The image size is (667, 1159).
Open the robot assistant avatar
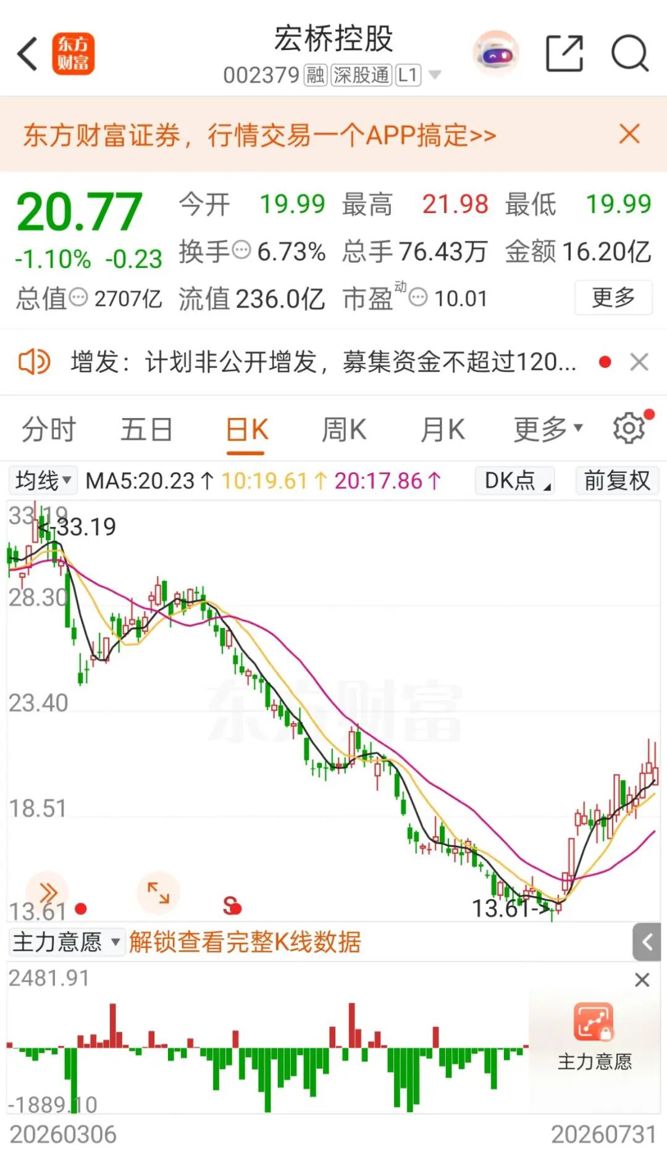click(x=496, y=53)
